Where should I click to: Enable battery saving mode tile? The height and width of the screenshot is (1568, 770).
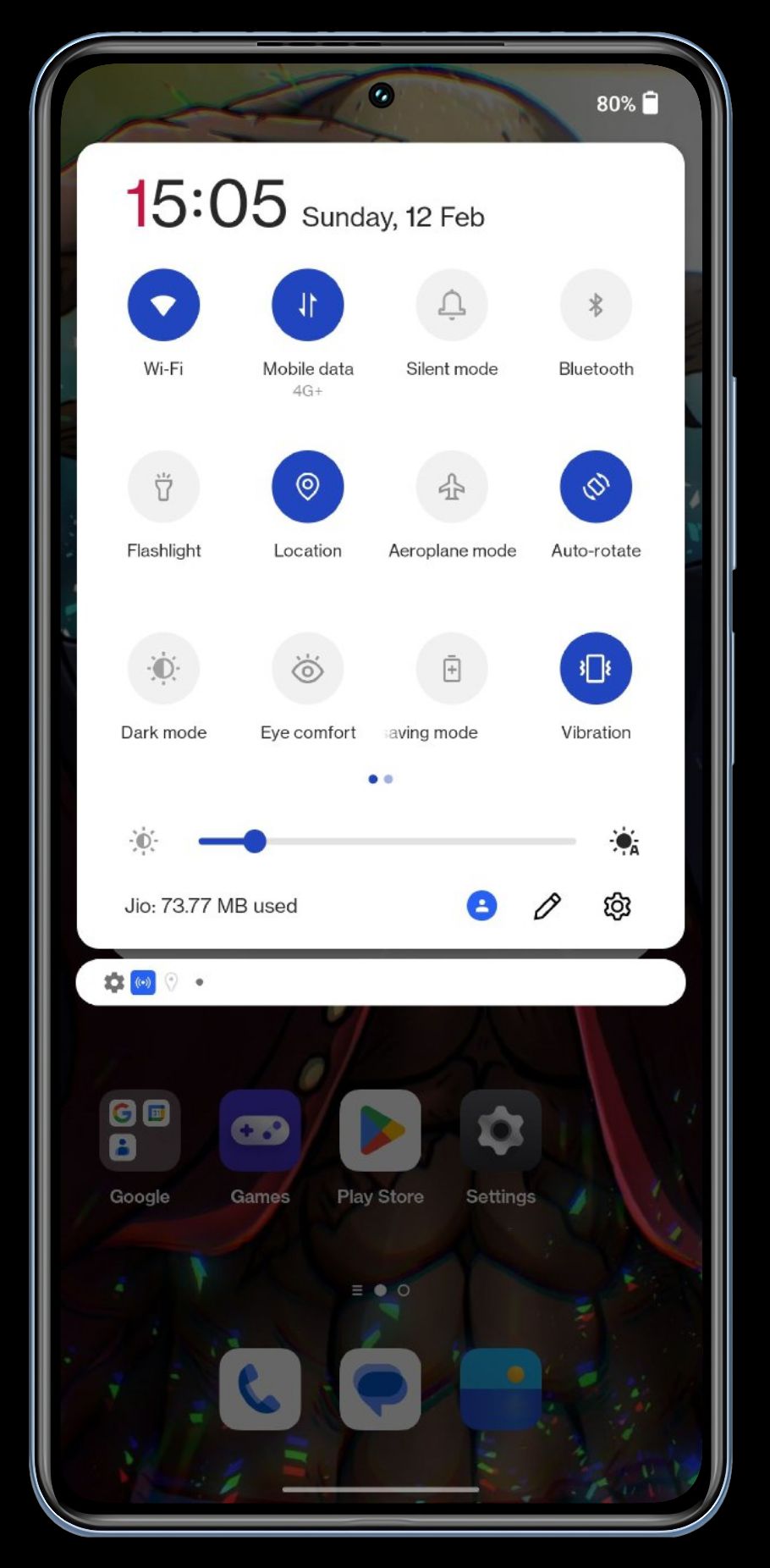(452, 669)
